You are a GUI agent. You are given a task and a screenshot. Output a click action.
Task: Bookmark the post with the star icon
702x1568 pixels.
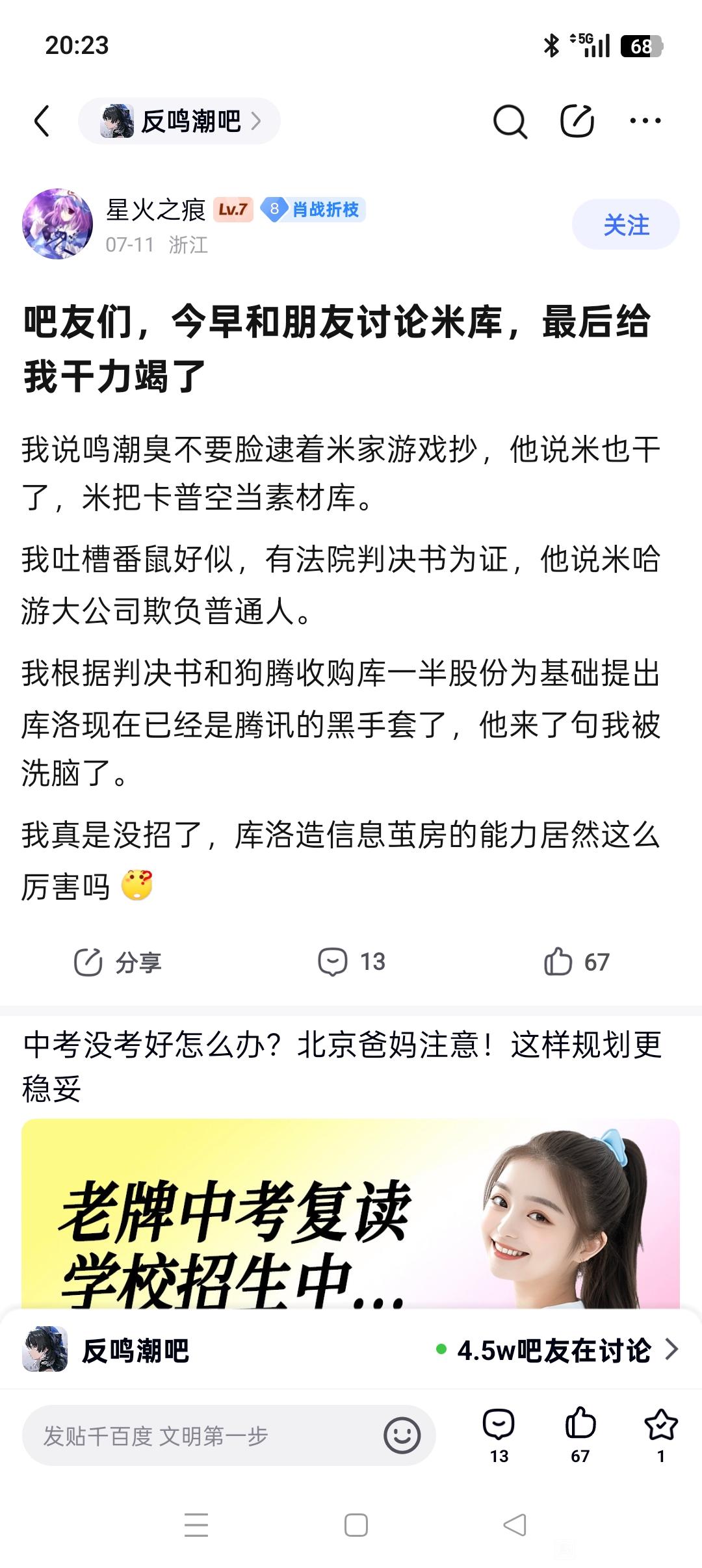(x=661, y=1435)
